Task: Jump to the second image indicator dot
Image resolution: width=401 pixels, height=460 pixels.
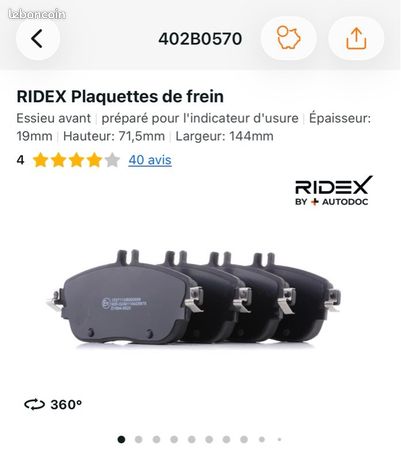Action: 139,440
